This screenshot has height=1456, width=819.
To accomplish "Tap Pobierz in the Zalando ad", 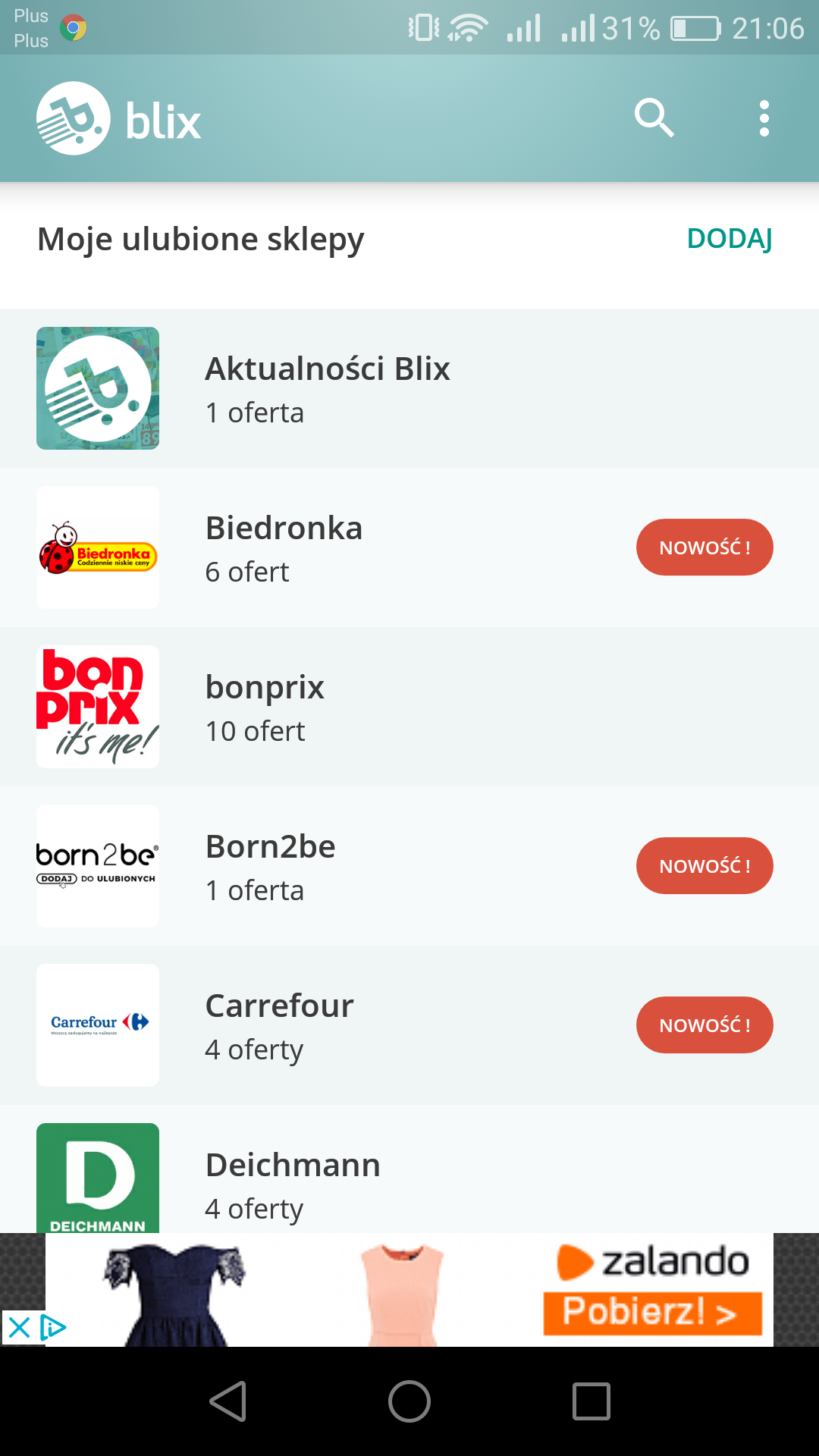I will click(652, 1313).
